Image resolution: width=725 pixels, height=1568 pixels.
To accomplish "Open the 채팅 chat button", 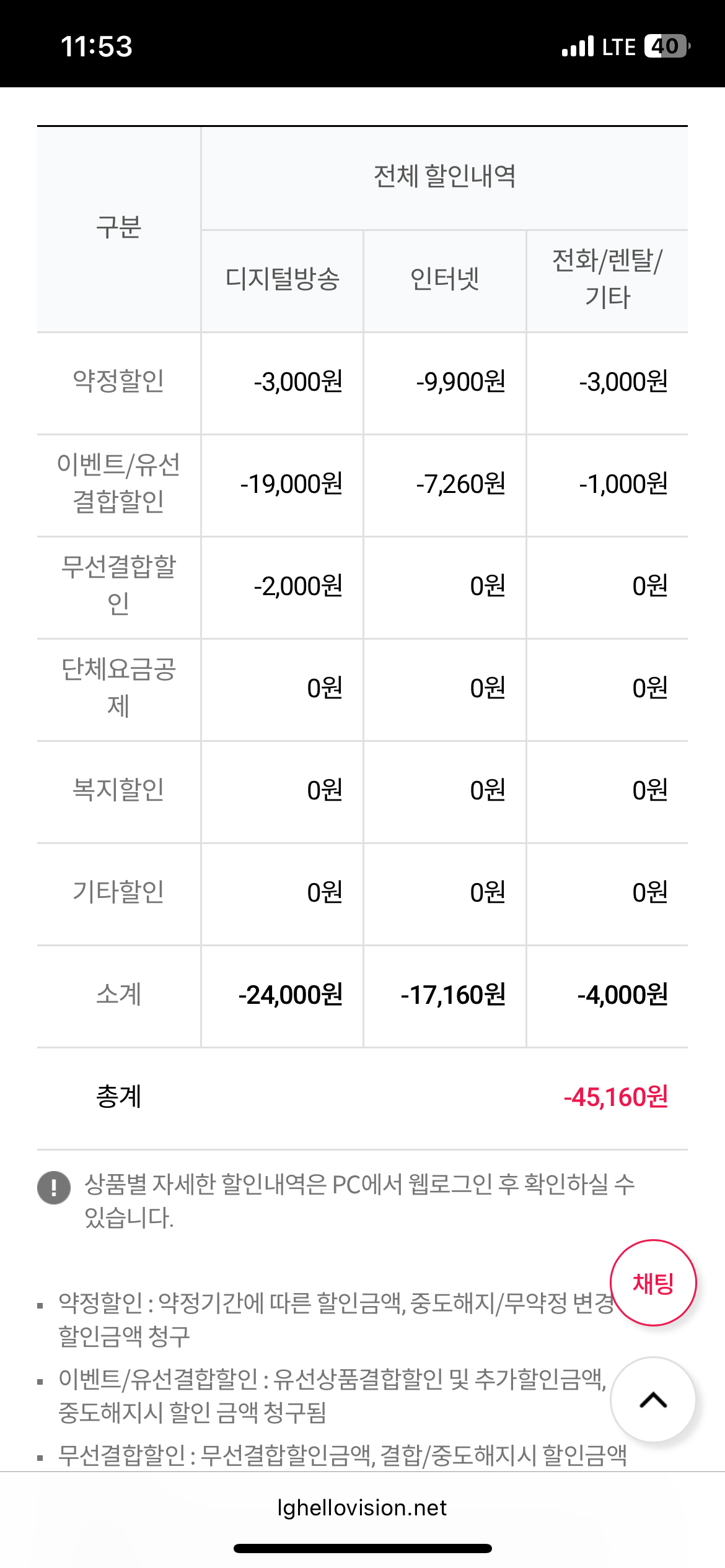I will click(x=653, y=1283).
